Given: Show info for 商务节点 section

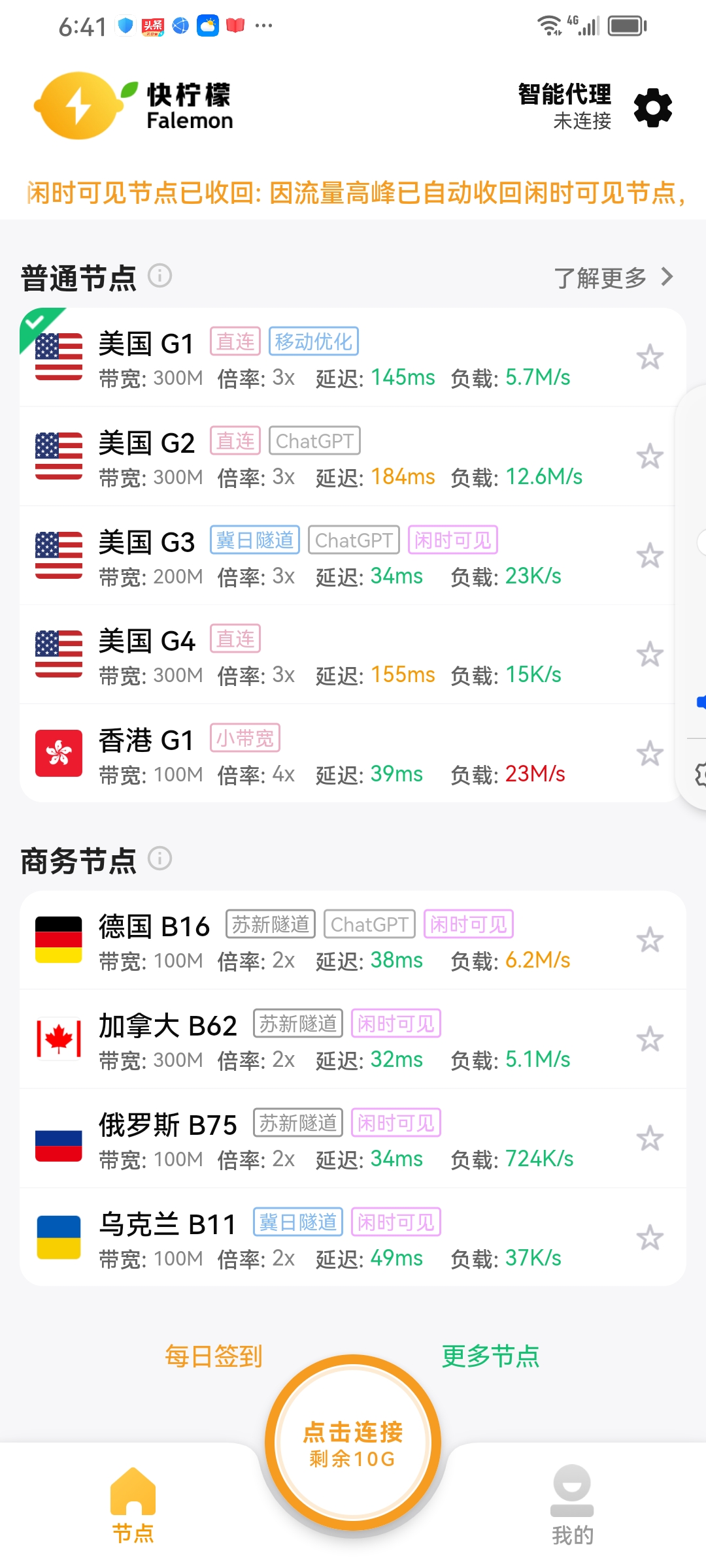Looking at the screenshot, I should (160, 858).
